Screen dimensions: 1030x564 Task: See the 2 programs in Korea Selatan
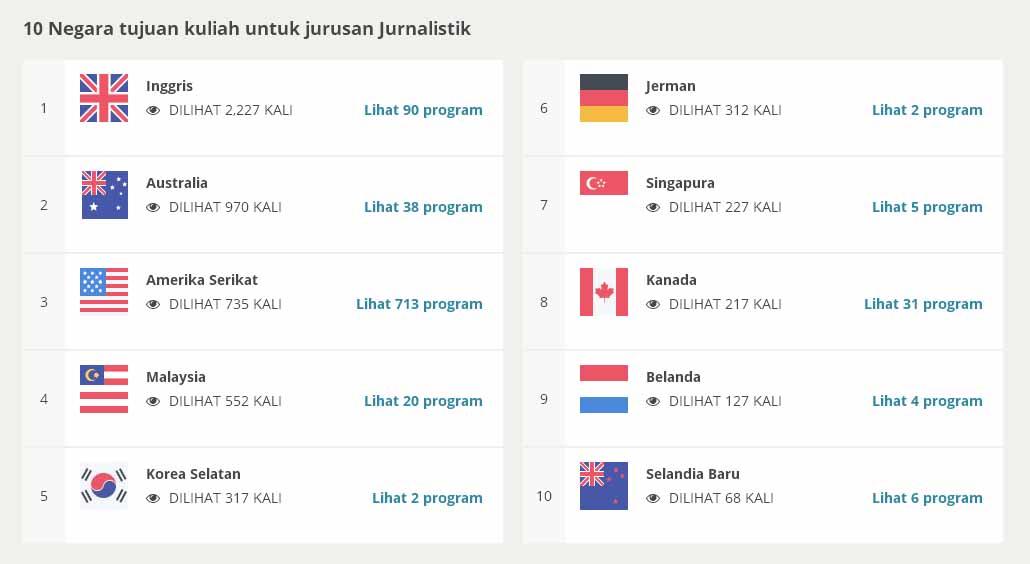pyautogui.click(x=427, y=498)
